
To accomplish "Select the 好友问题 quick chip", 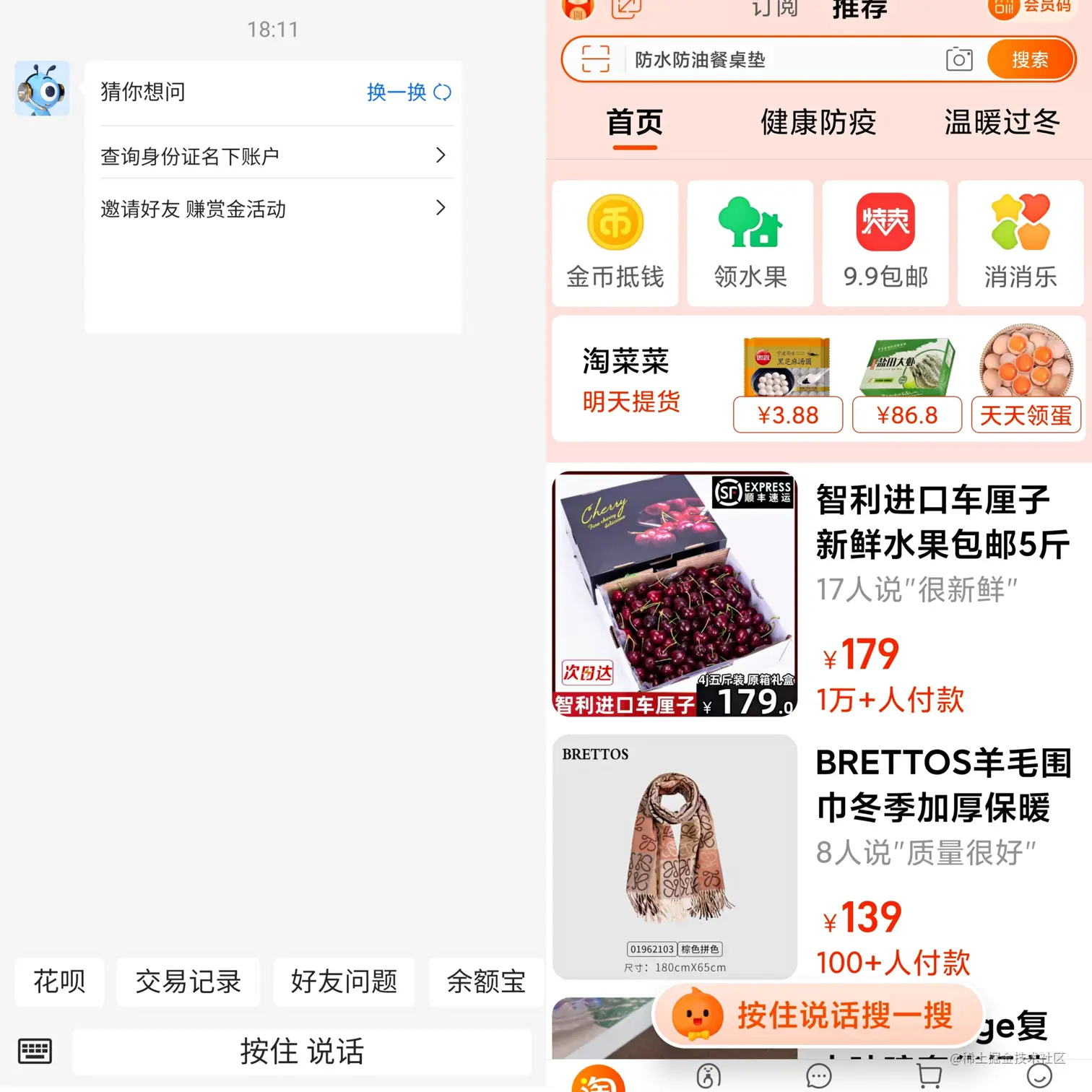I will click(x=344, y=981).
